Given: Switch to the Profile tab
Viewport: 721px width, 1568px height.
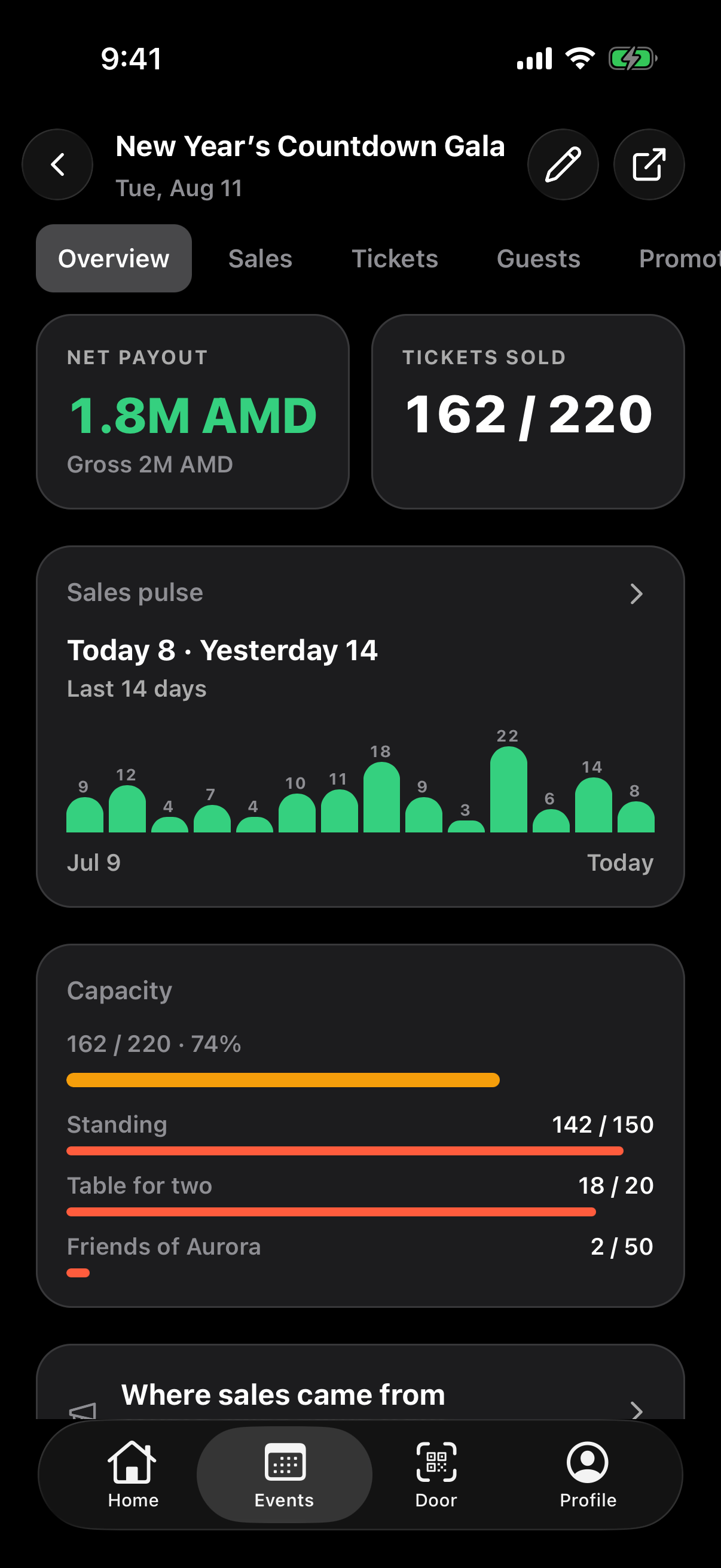Looking at the screenshot, I should coord(588,1475).
